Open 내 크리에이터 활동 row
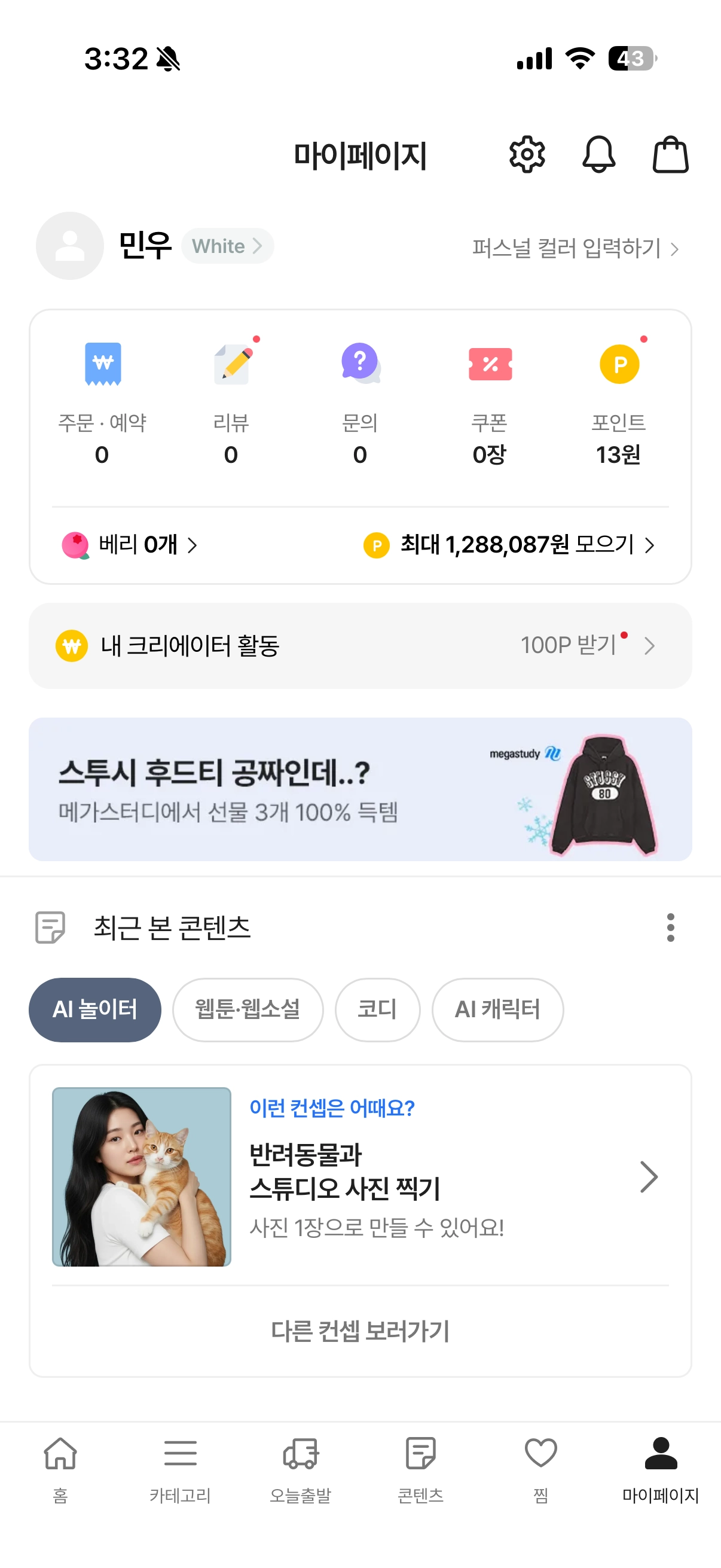The width and height of the screenshot is (721, 1568). coord(360,645)
